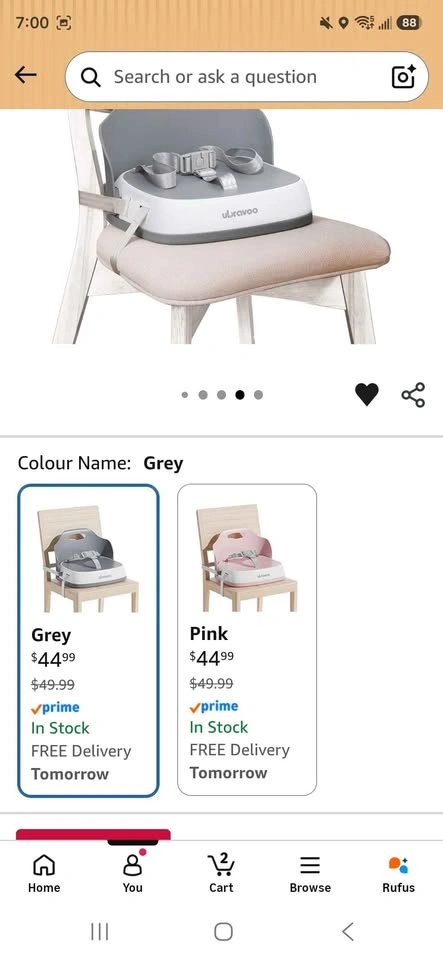Open the You account tab
This screenshot has height=960, width=443.
tap(133, 874)
